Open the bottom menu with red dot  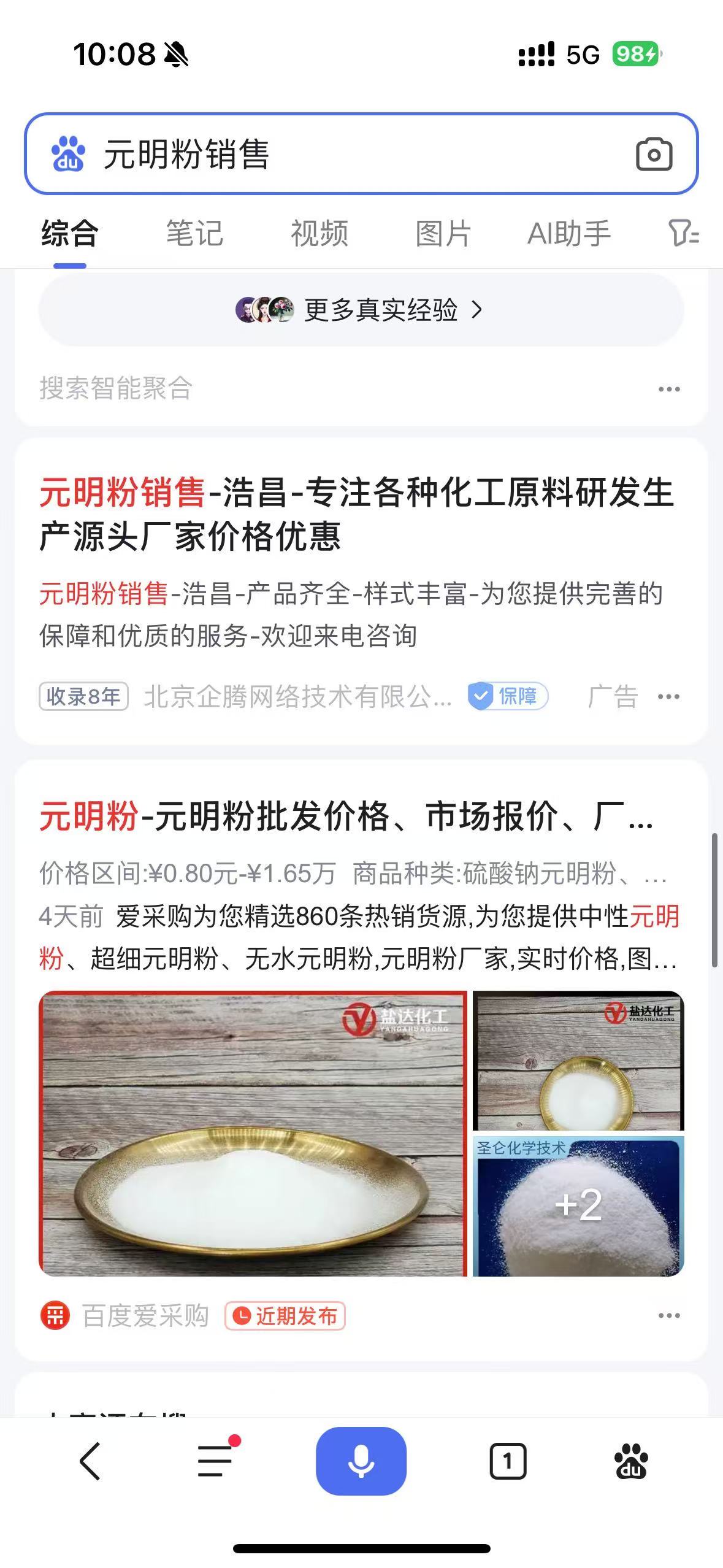click(216, 1461)
